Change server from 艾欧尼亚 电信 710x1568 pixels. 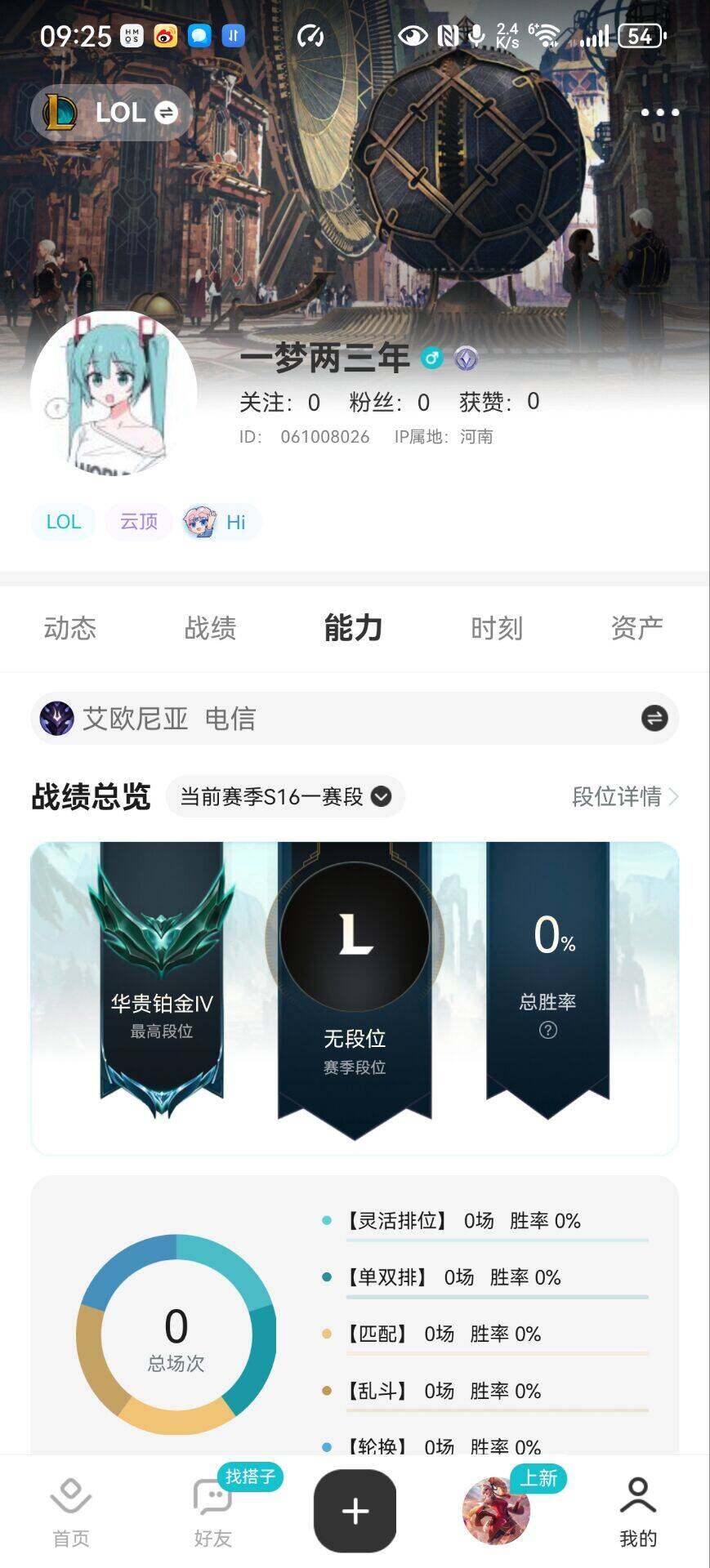[x=654, y=719]
